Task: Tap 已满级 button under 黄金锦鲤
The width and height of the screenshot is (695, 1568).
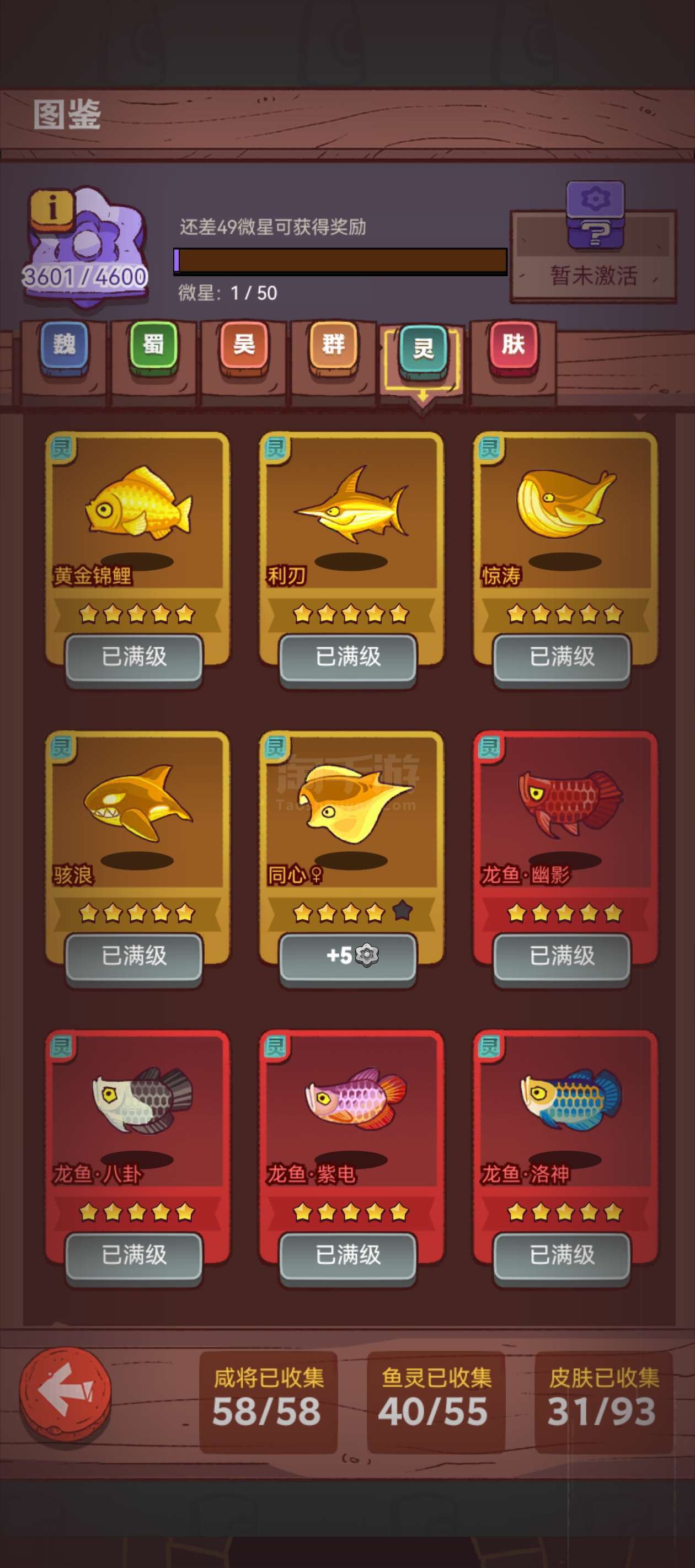Action: point(133,657)
